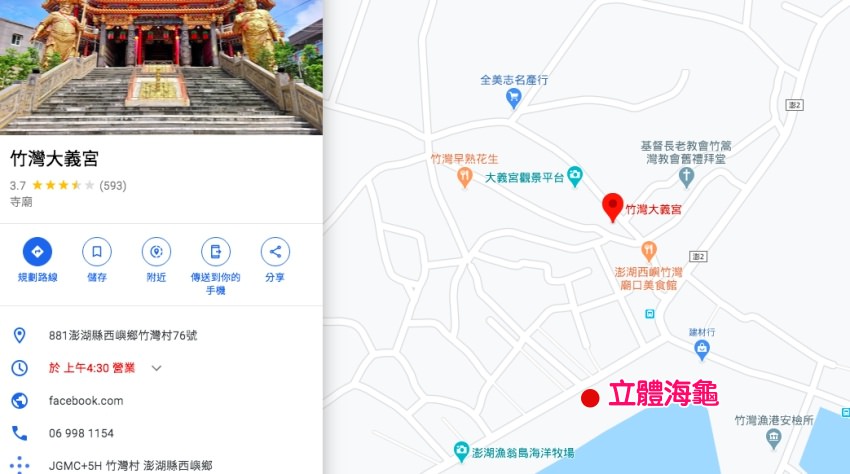The height and width of the screenshot is (474, 850).
Task: Tap the 竹灣漁港安檢所 marker
Action: [773, 437]
